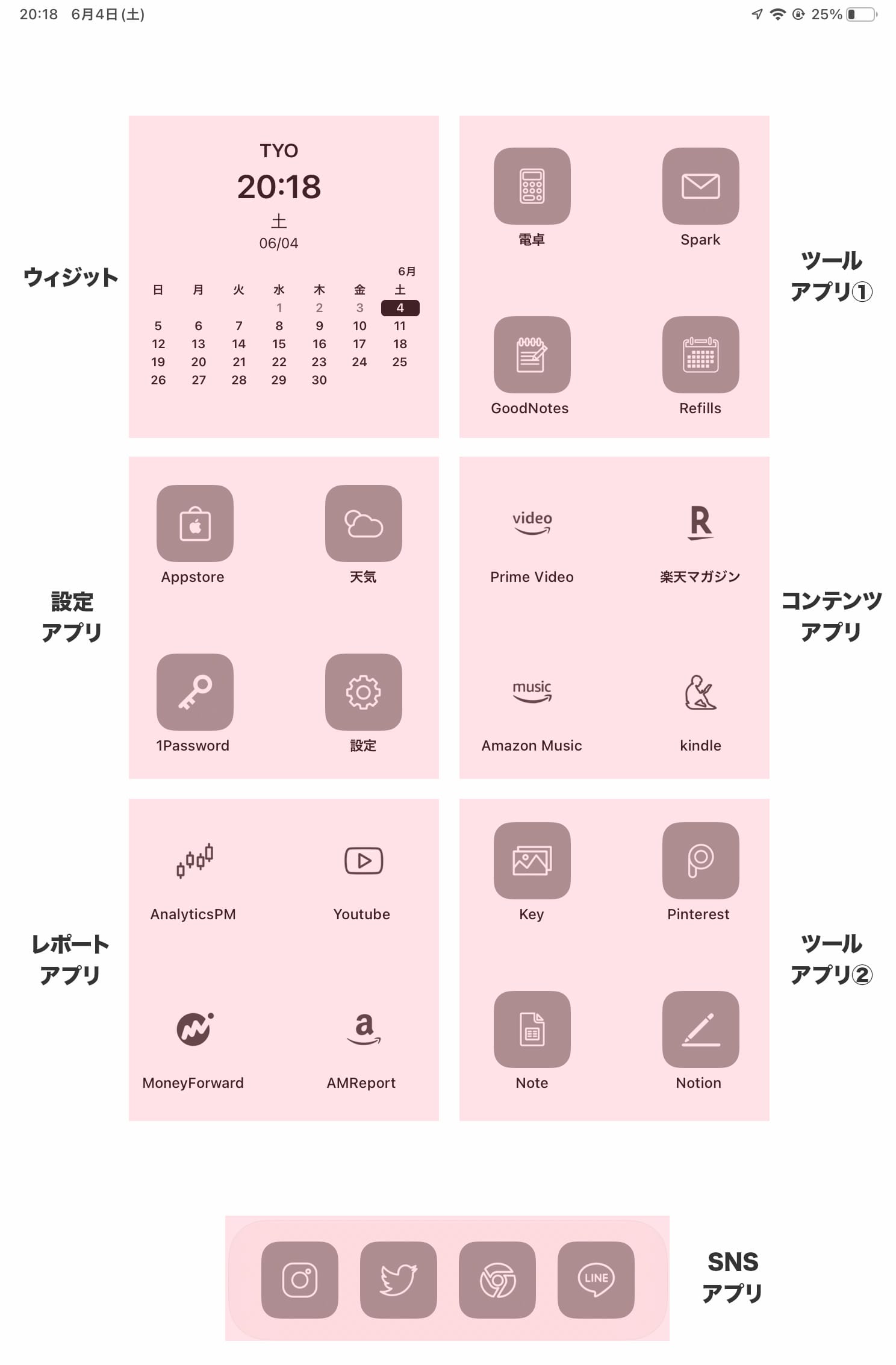Viewport: 896px width, 1365px height.
Task: Open 楽天マガジン magazine app
Action: (x=700, y=523)
